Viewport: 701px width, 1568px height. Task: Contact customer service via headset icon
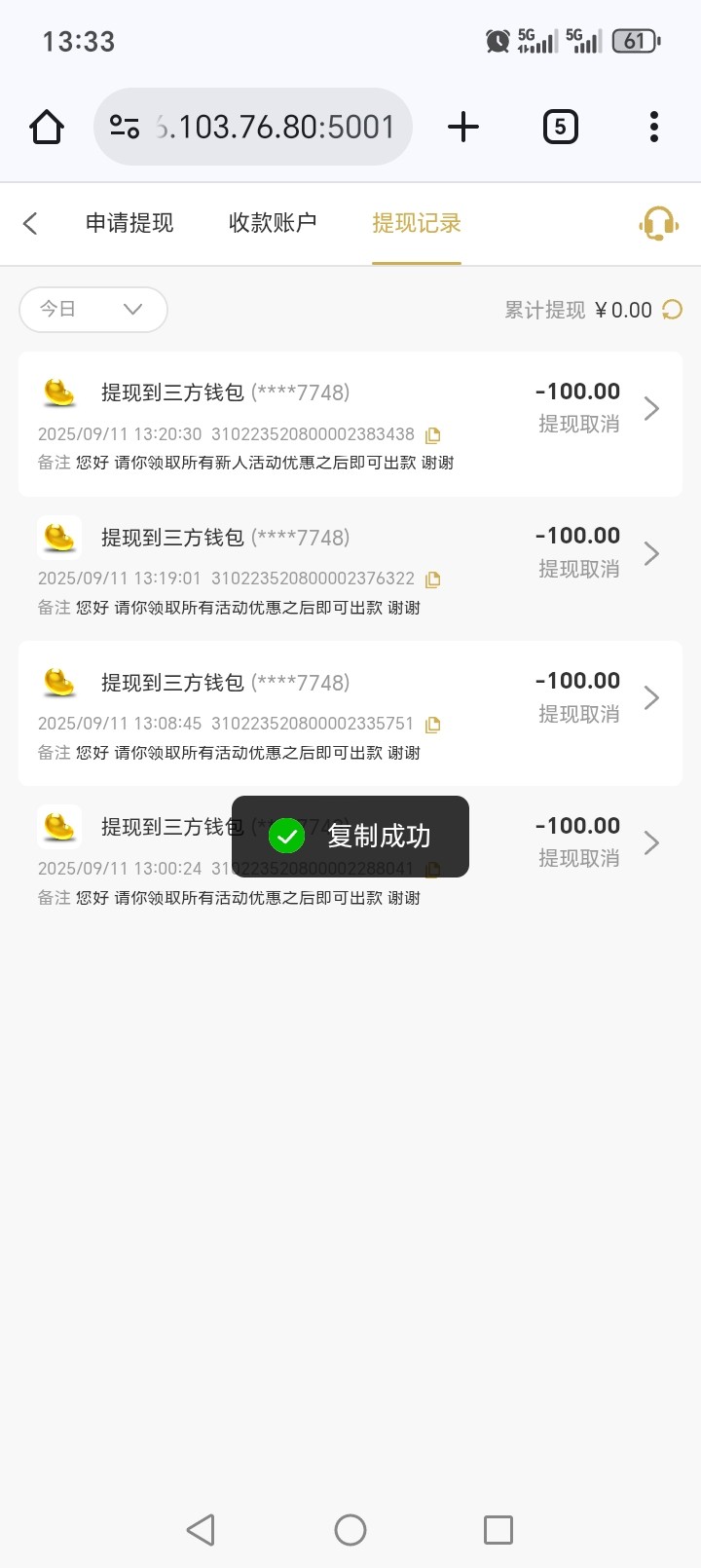click(658, 223)
